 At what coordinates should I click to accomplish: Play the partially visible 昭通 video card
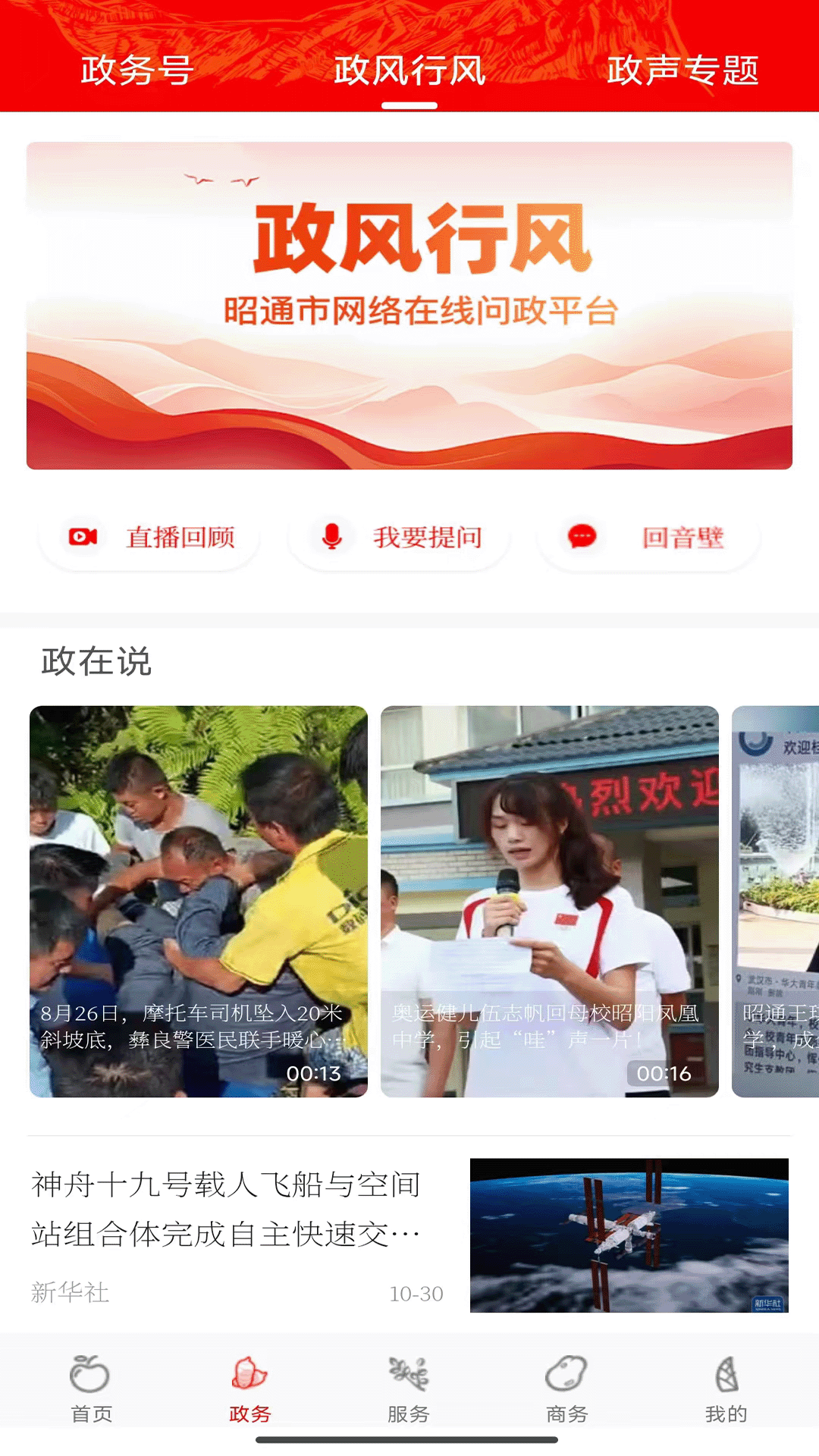[777, 901]
